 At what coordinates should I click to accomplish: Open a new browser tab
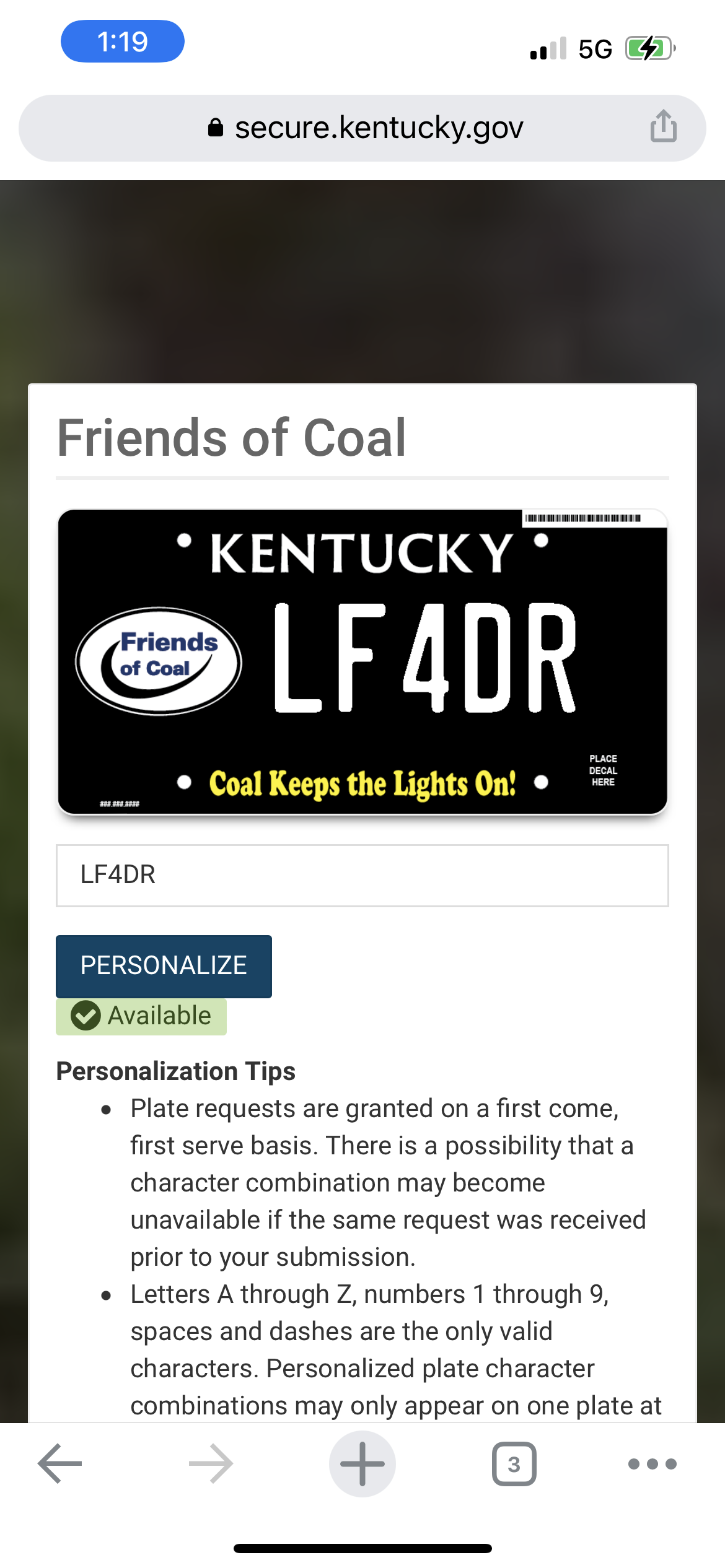tap(362, 1463)
